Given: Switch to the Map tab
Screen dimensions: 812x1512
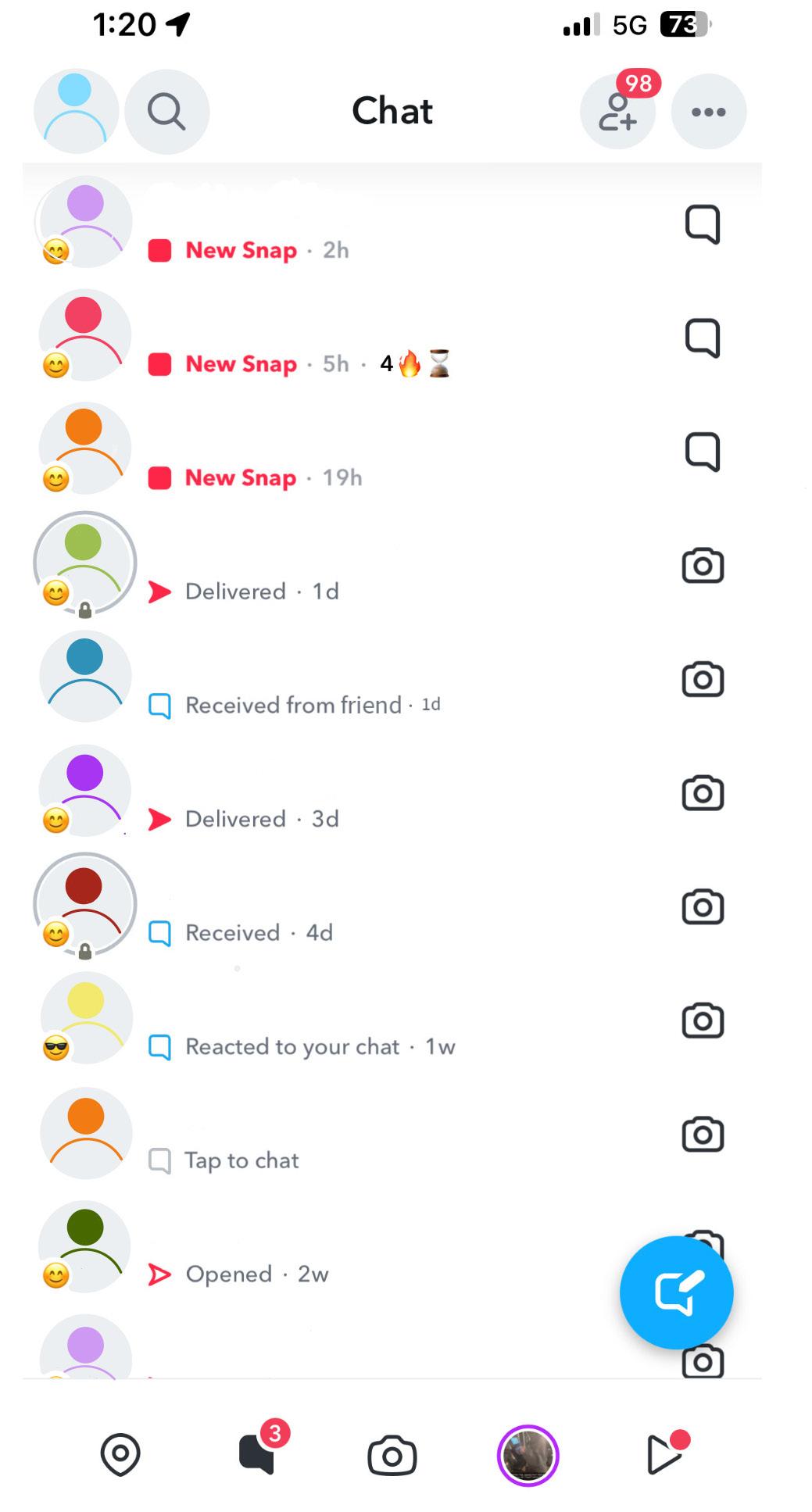Looking at the screenshot, I should click(120, 1455).
